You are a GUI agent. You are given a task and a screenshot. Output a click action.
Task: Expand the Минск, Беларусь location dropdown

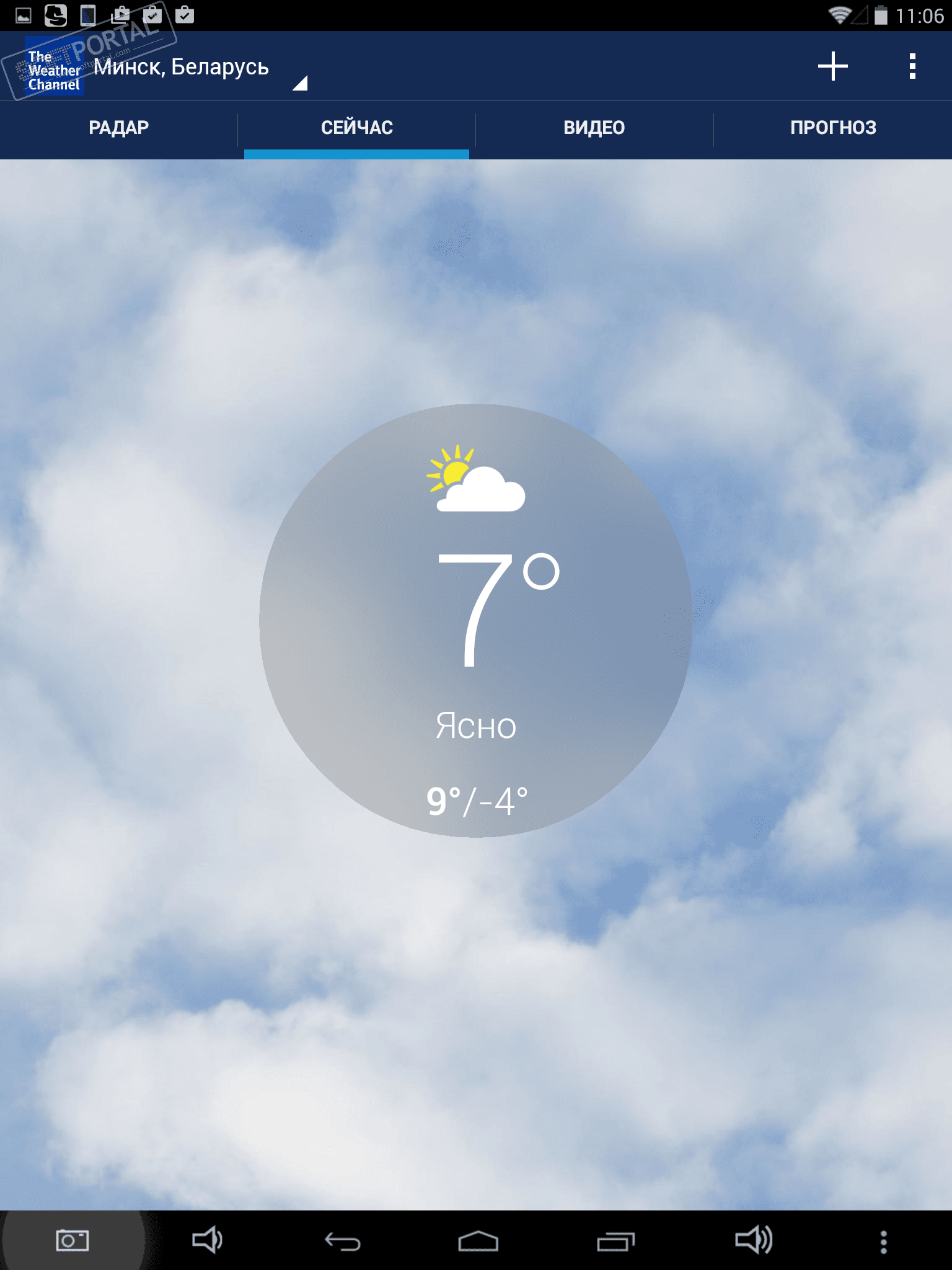198,68
